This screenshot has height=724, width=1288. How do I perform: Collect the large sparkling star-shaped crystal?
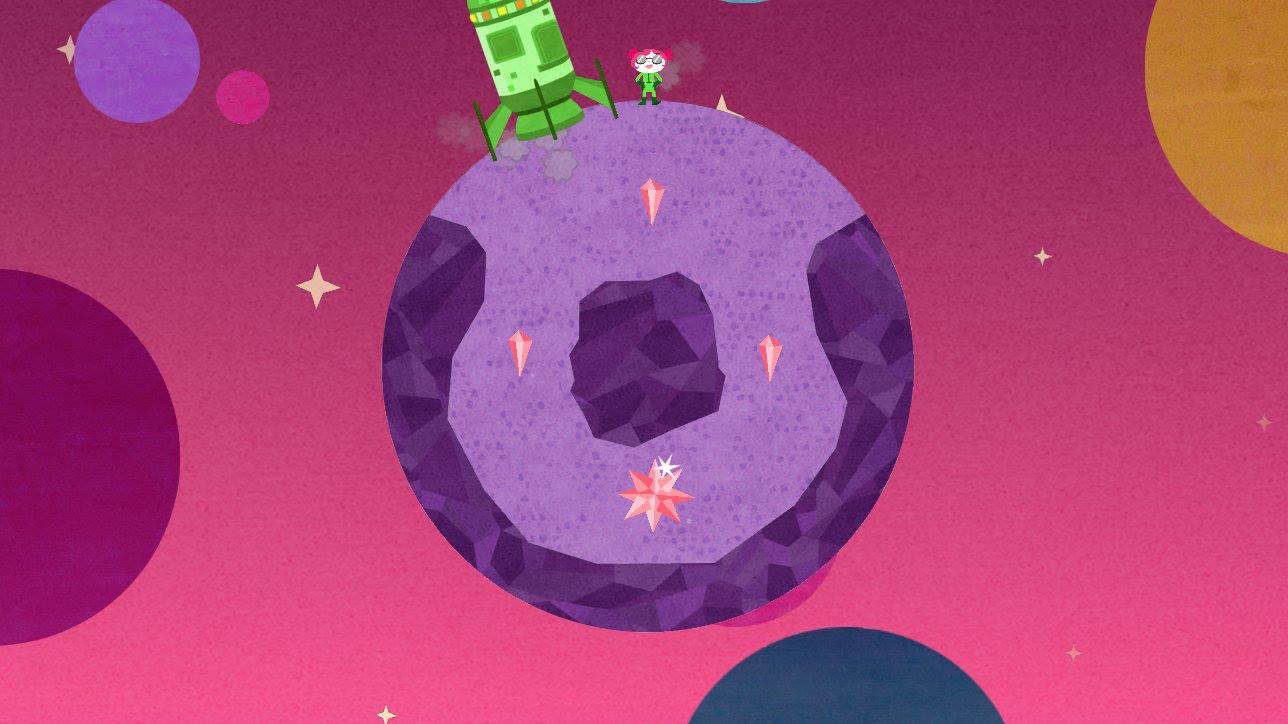click(x=654, y=494)
